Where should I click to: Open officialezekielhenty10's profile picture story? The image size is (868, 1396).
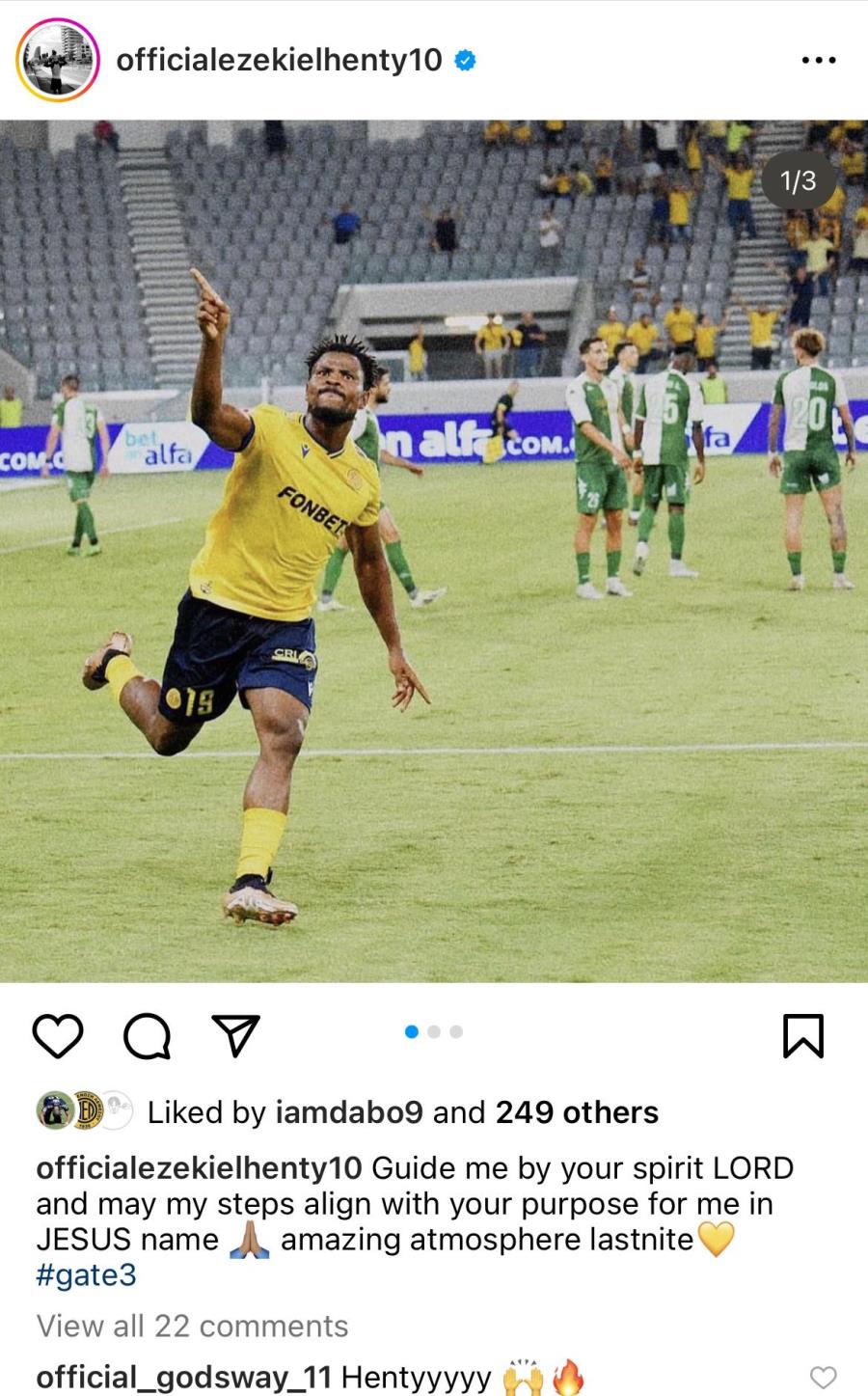pyautogui.click(x=58, y=60)
